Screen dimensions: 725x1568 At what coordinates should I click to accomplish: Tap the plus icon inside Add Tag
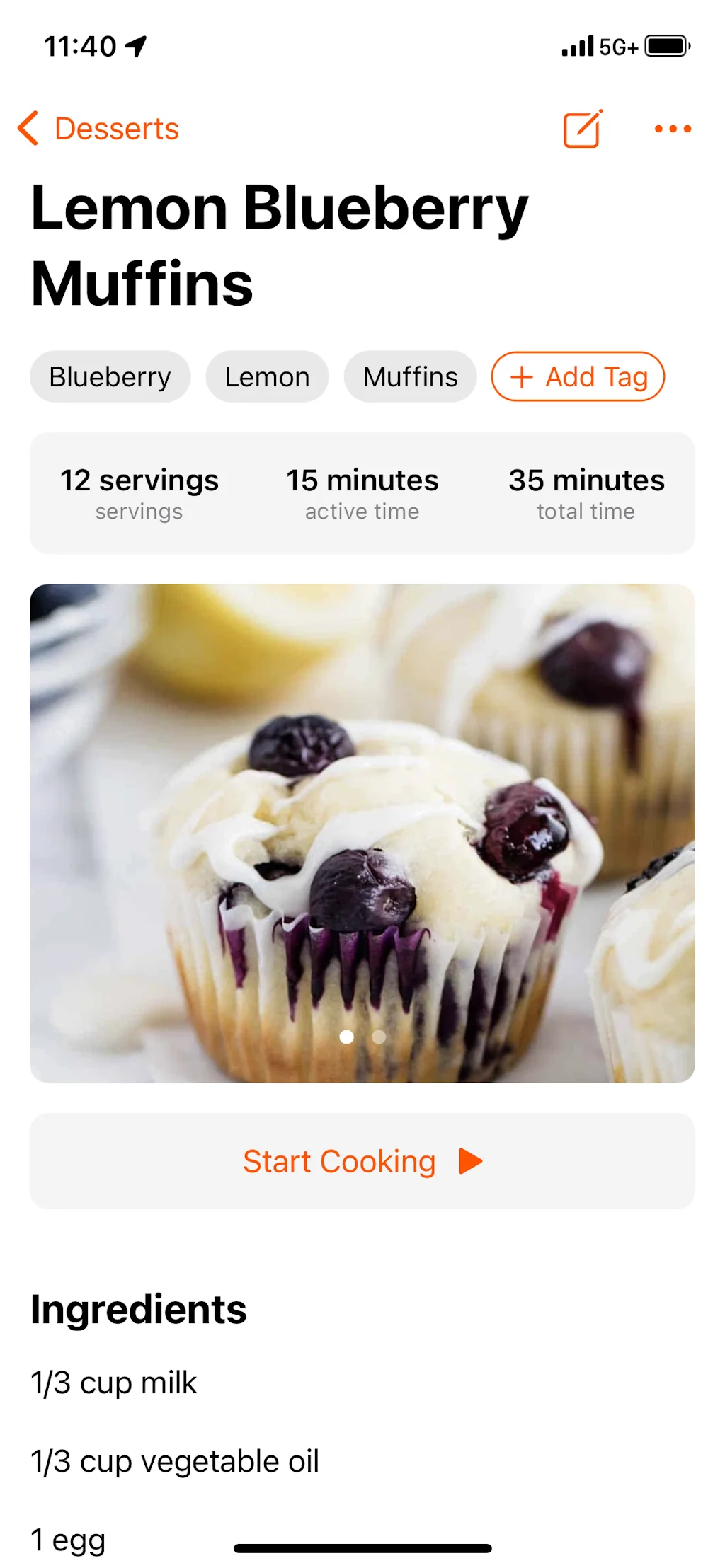pos(523,377)
